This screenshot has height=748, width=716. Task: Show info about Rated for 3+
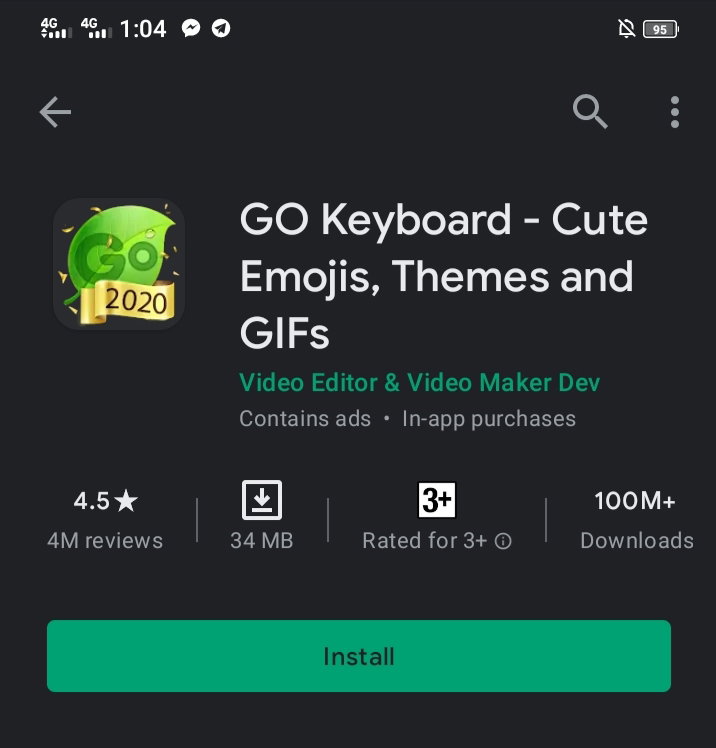pos(503,541)
